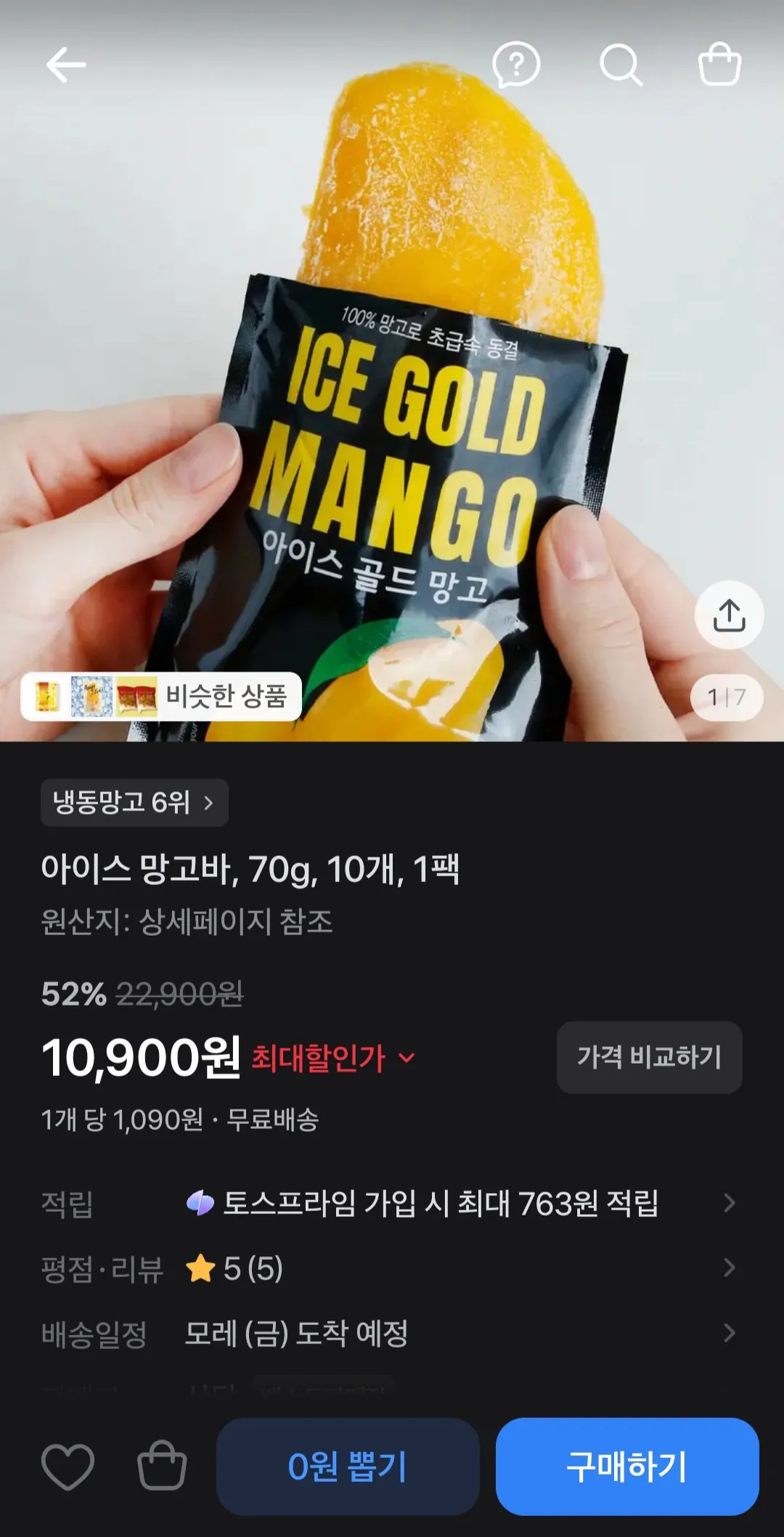
Task: Expand the 최대할인가 price dropdown
Action: tap(333, 1058)
